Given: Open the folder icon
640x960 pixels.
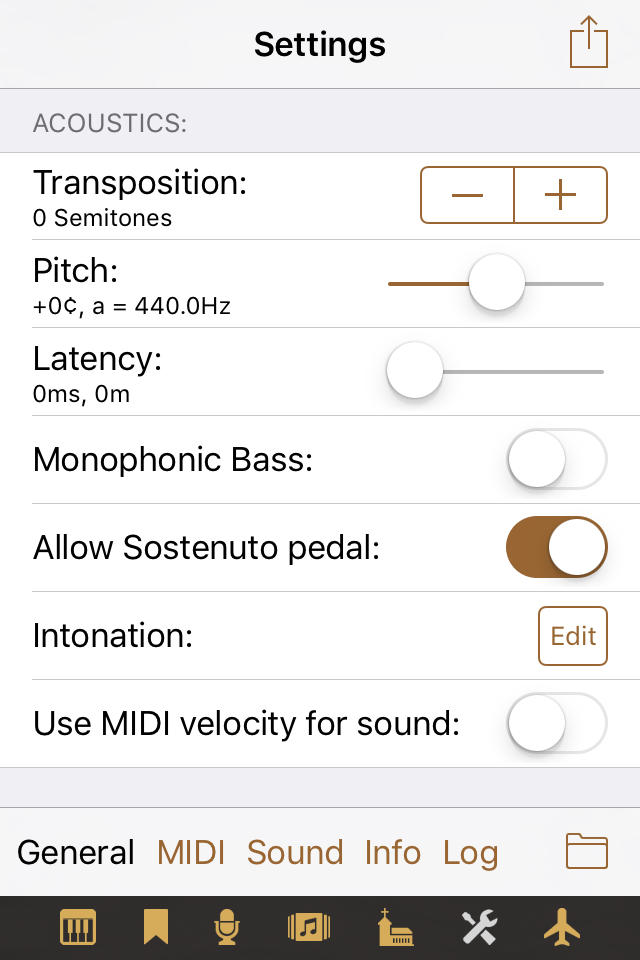Looking at the screenshot, I should pyautogui.click(x=587, y=851).
